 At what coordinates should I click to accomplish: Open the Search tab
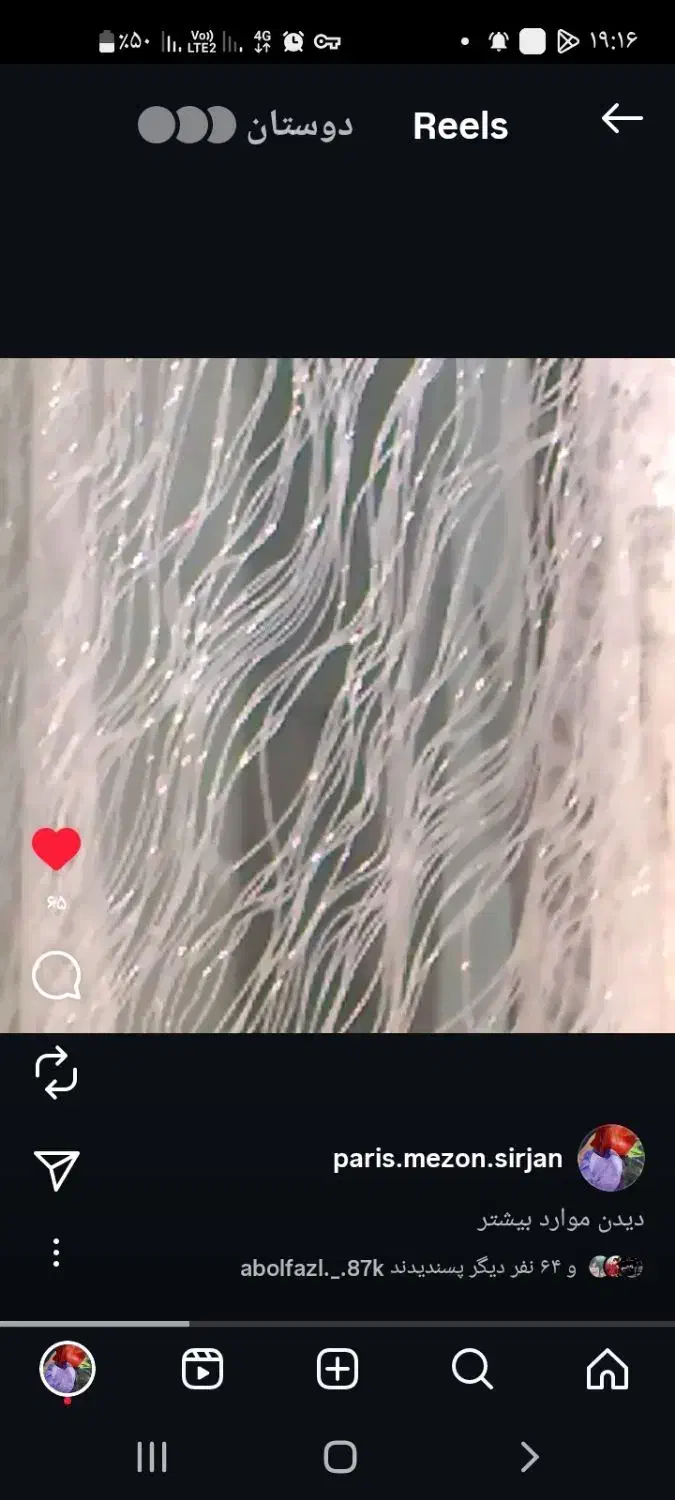pyautogui.click(x=472, y=1369)
